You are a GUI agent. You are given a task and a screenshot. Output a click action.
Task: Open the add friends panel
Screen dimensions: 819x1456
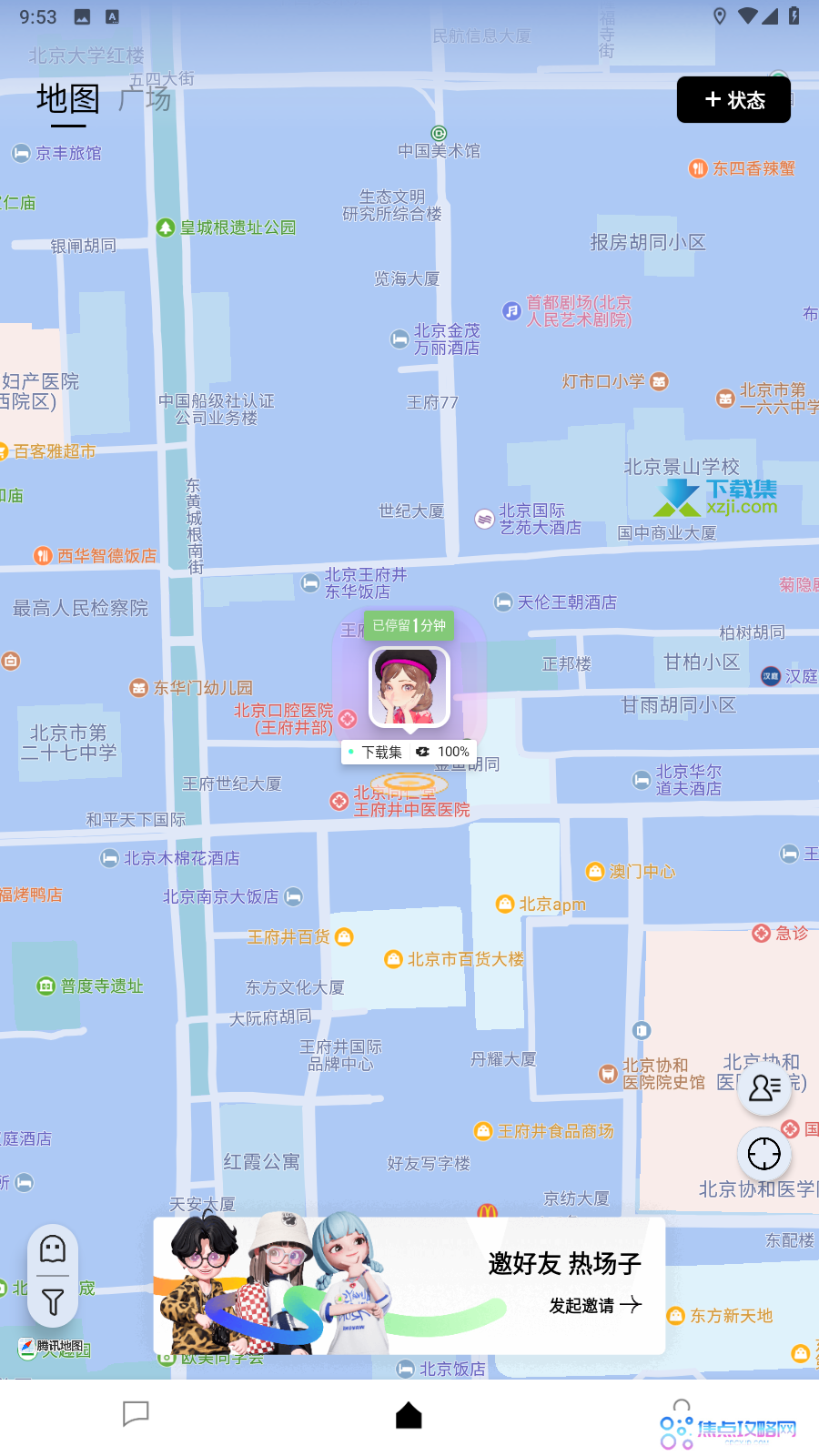763,1087
